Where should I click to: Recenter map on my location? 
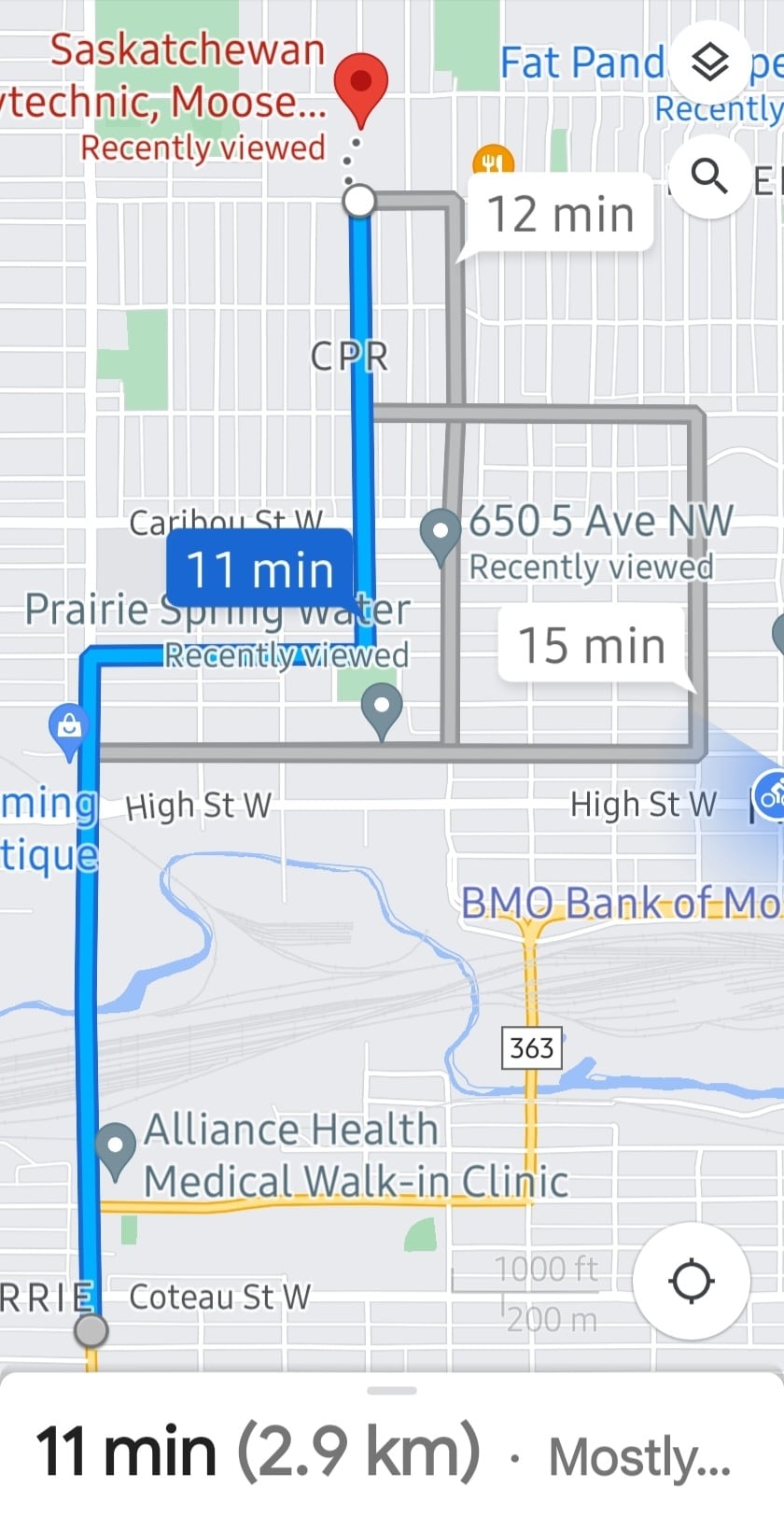coord(692,1280)
